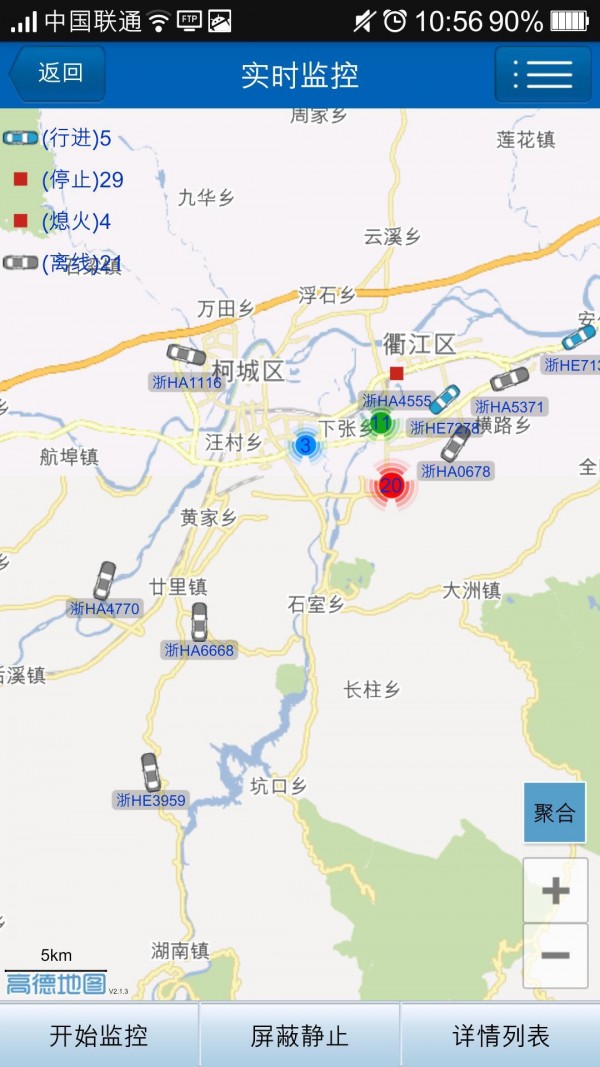Select vehicle 浙HA0678 on the map
Screen dimensions: 600x1067
[456, 444]
